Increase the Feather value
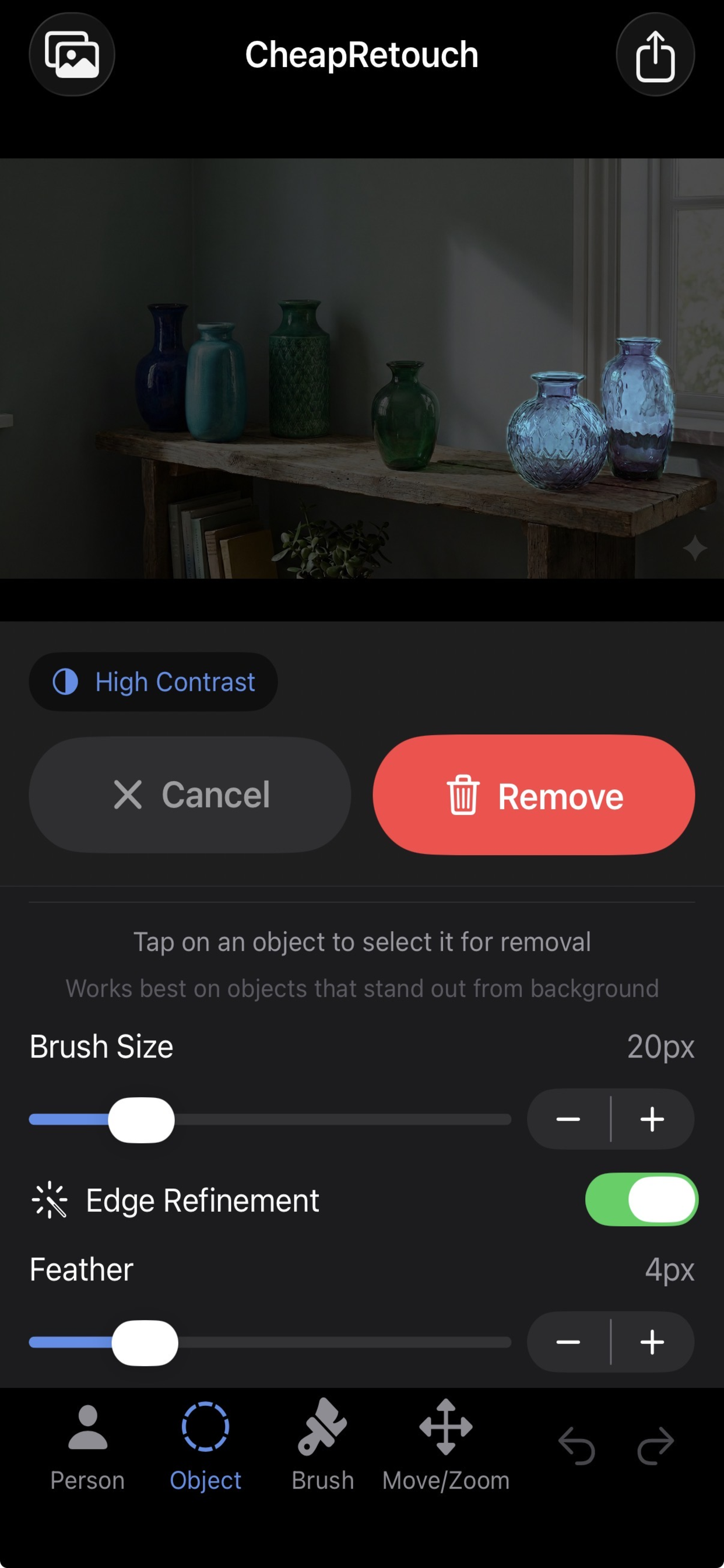724x1568 pixels. (x=652, y=1342)
